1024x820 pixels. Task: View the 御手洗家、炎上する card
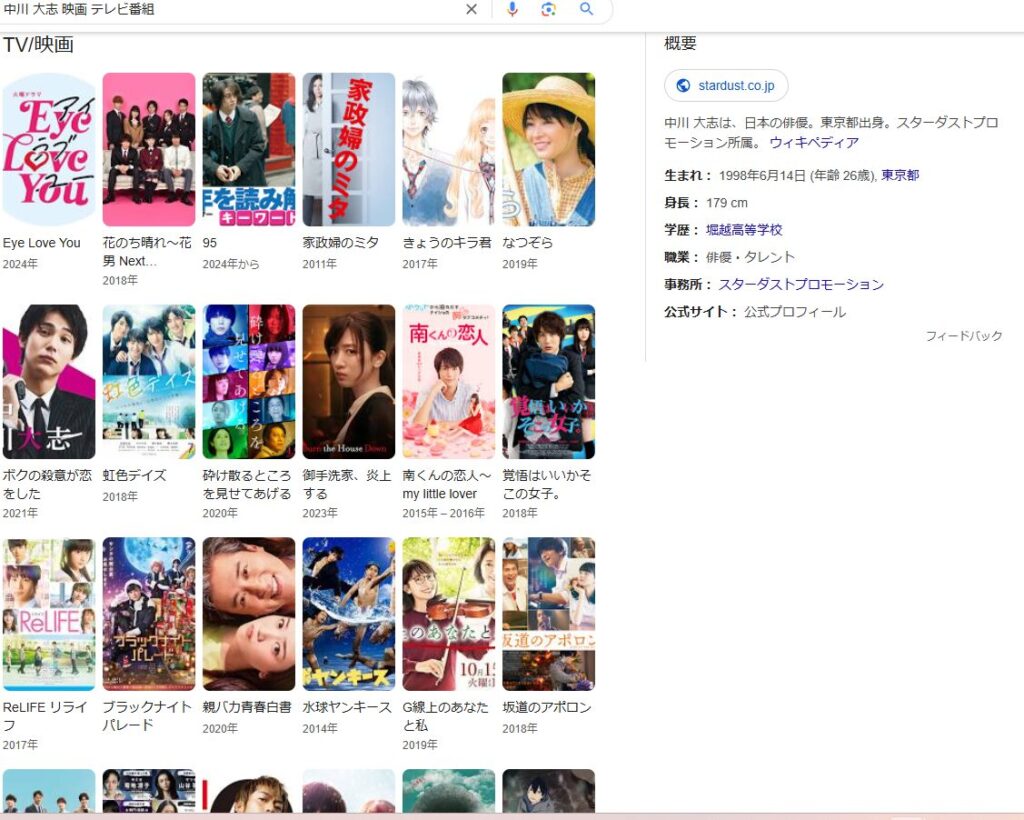(349, 382)
